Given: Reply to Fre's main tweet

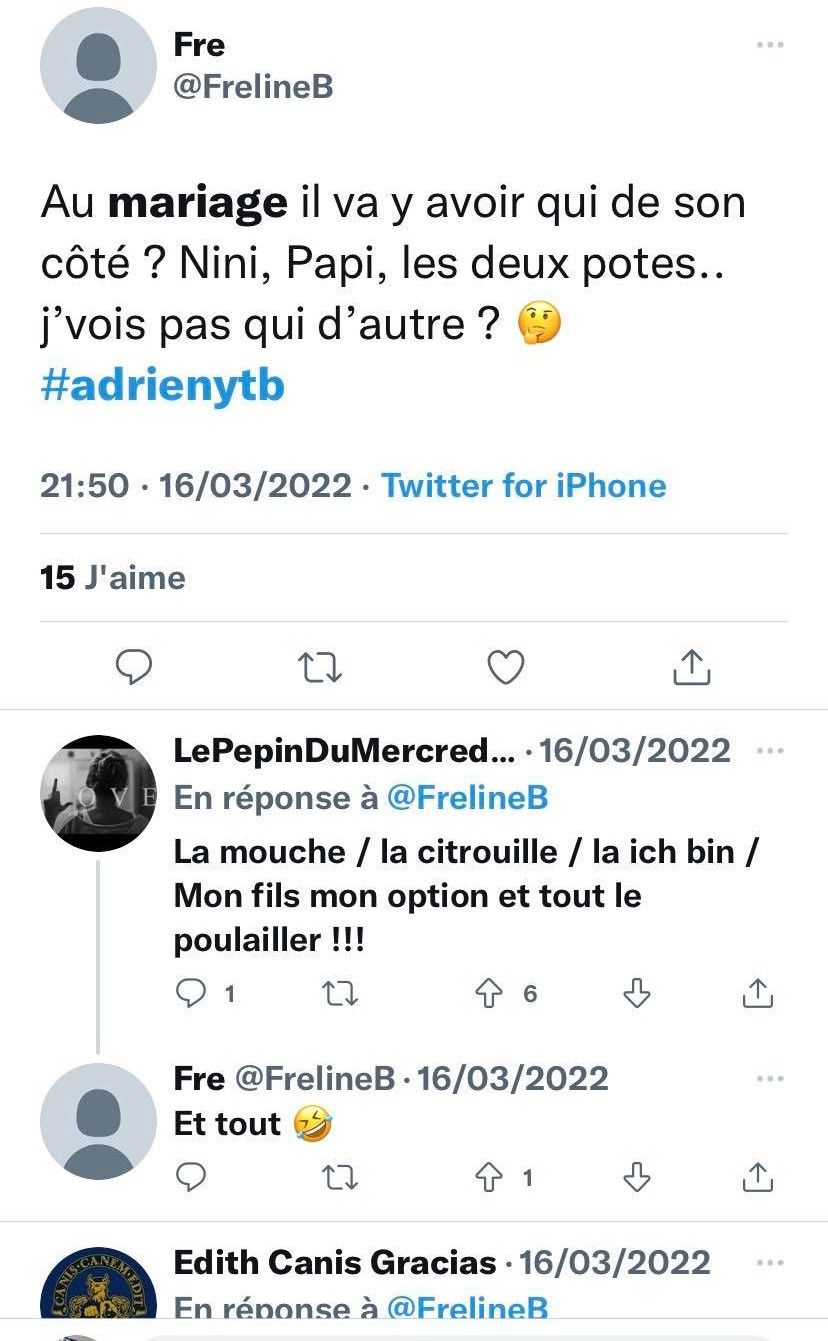Looking at the screenshot, I should [134, 667].
